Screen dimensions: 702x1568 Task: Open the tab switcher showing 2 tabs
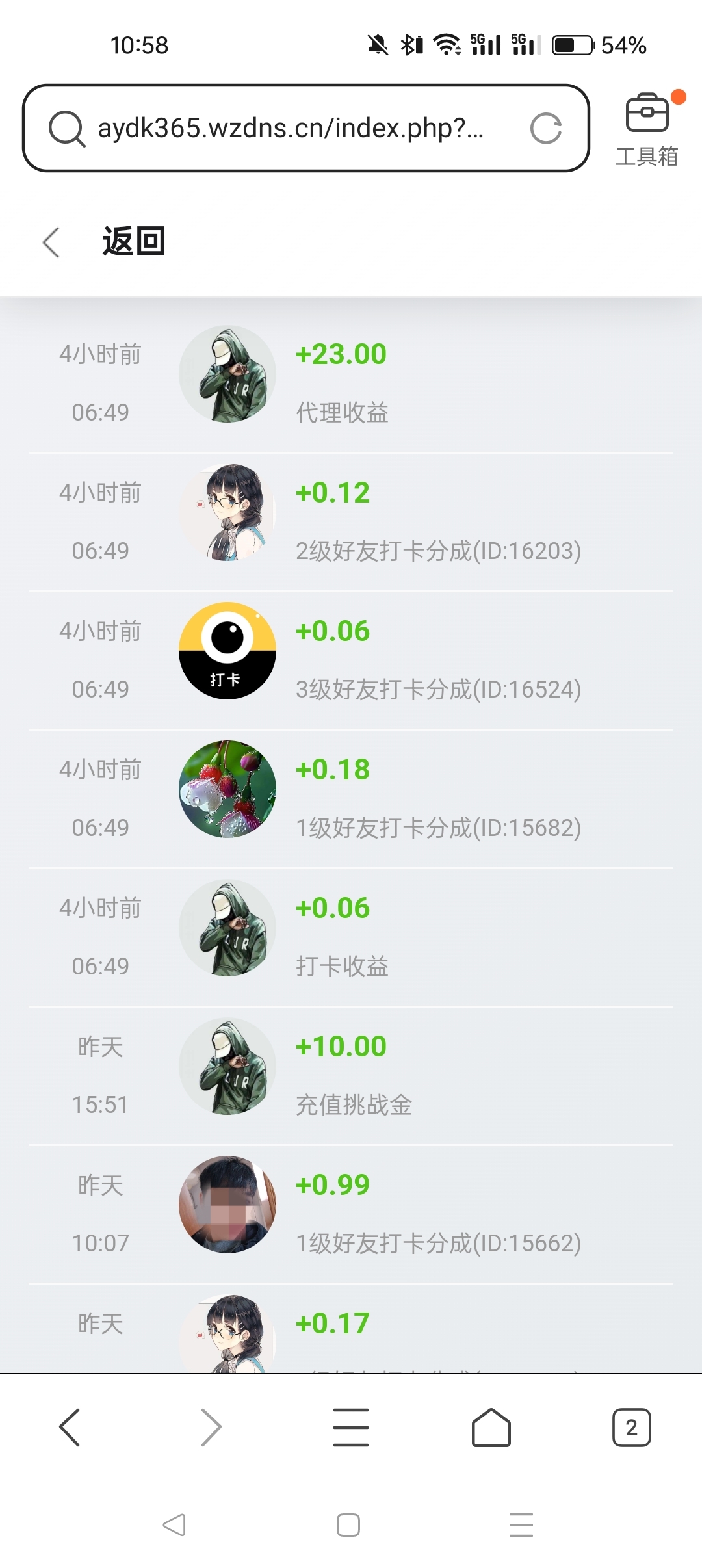(631, 1428)
